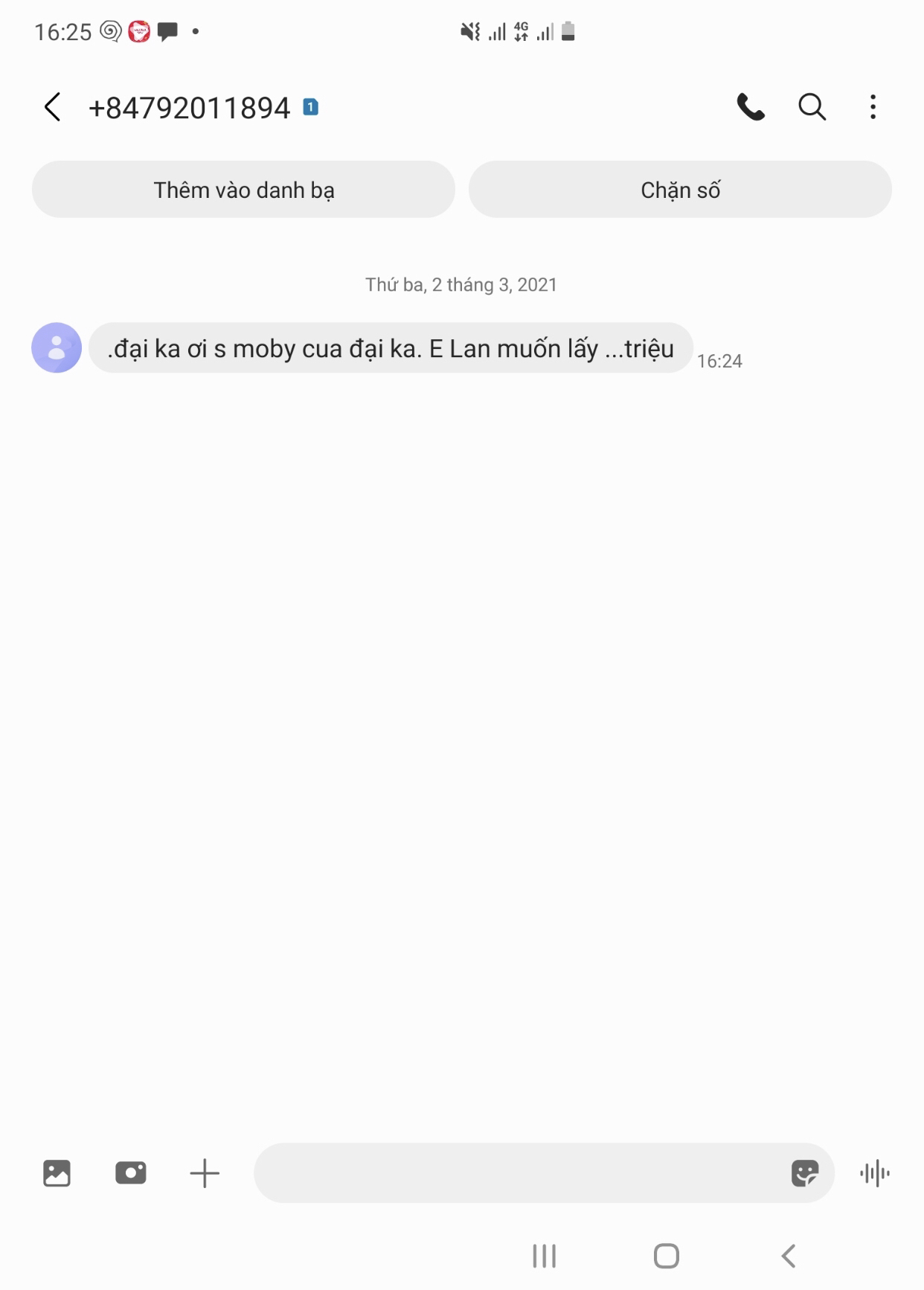Image resolution: width=924 pixels, height=1290 pixels.
Task: Open the sticker picker
Action: click(804, 1173)
